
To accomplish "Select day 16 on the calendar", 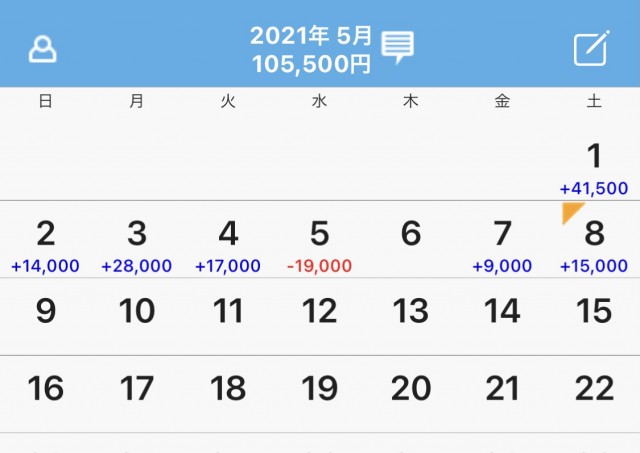I will click(x=45, y=390).
